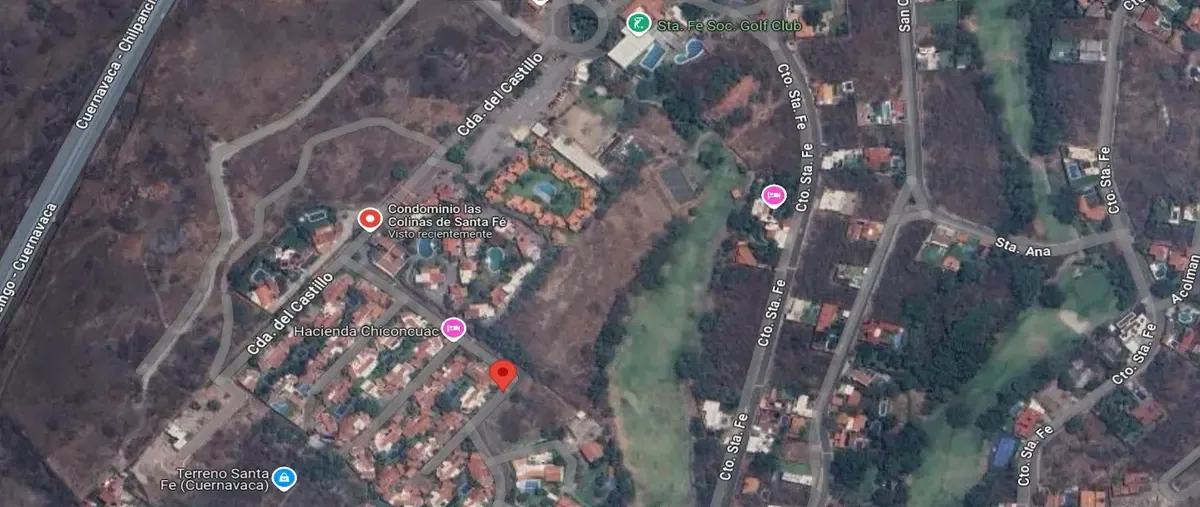Image resolution: width=1200 pixels, height=507 pixels.
Task: Open the Terreno Santa Fe (Cuernavaca) marker
Action: point(284,478)
